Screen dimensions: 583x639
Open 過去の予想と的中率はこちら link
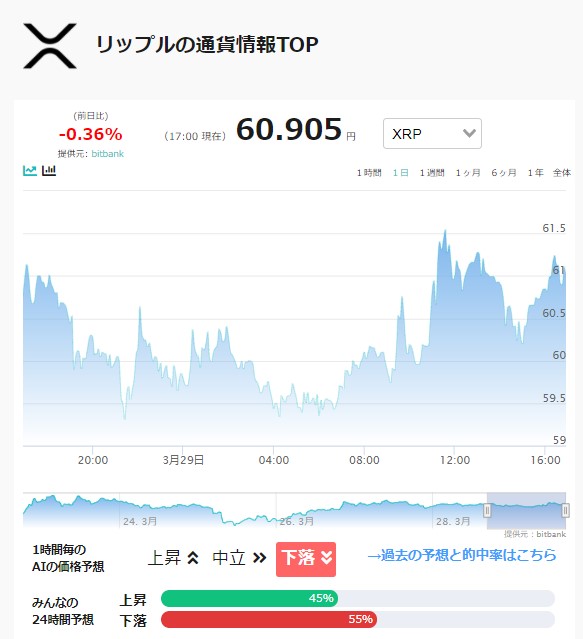pos(462,555)
